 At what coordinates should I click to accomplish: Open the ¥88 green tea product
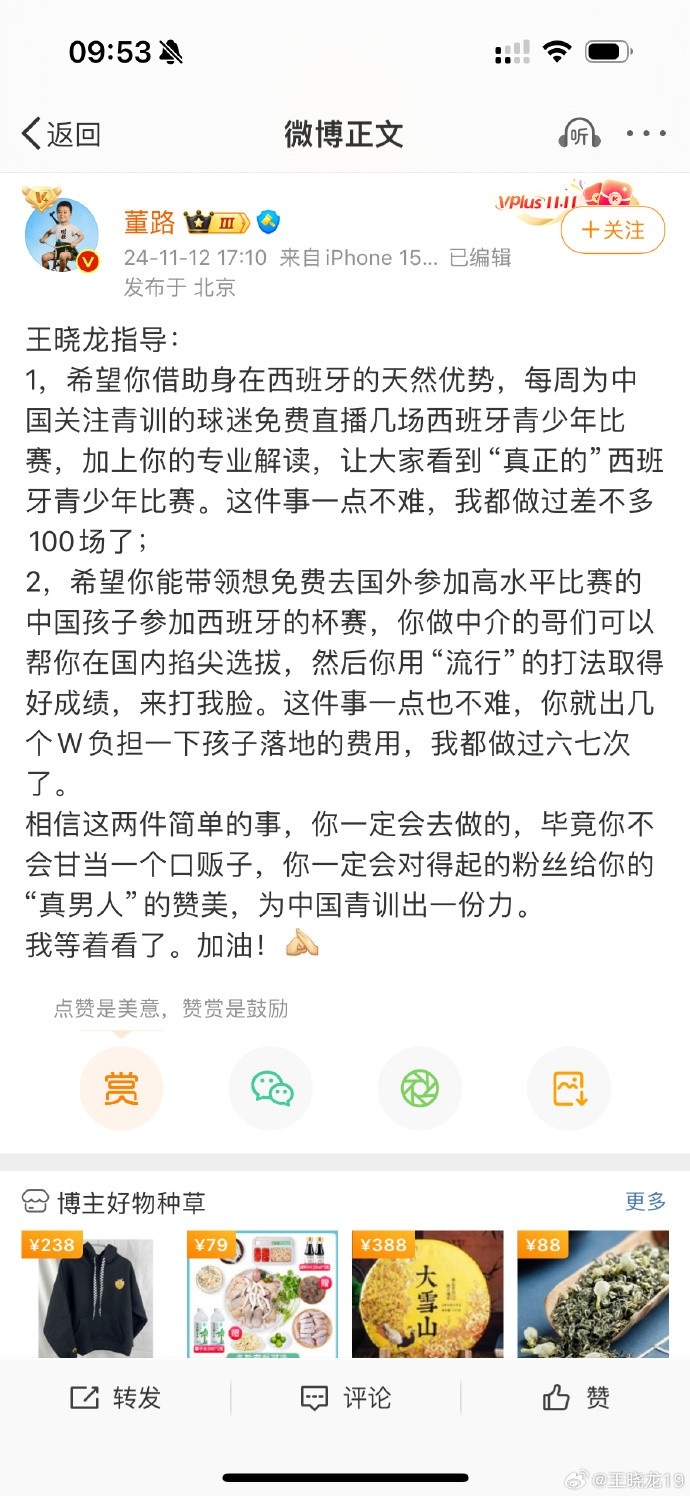coord(593,1295)
